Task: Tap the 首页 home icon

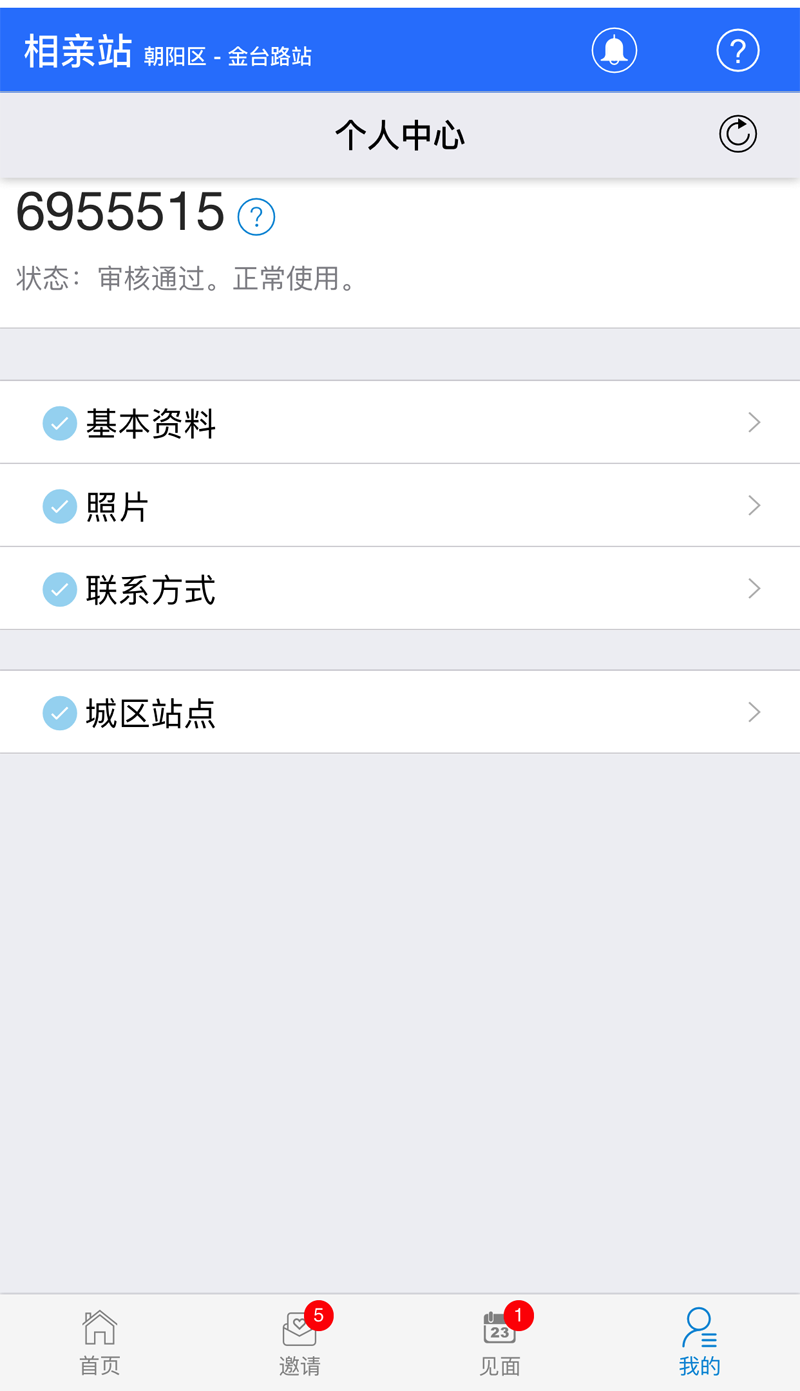Action: click(99, 1325)
